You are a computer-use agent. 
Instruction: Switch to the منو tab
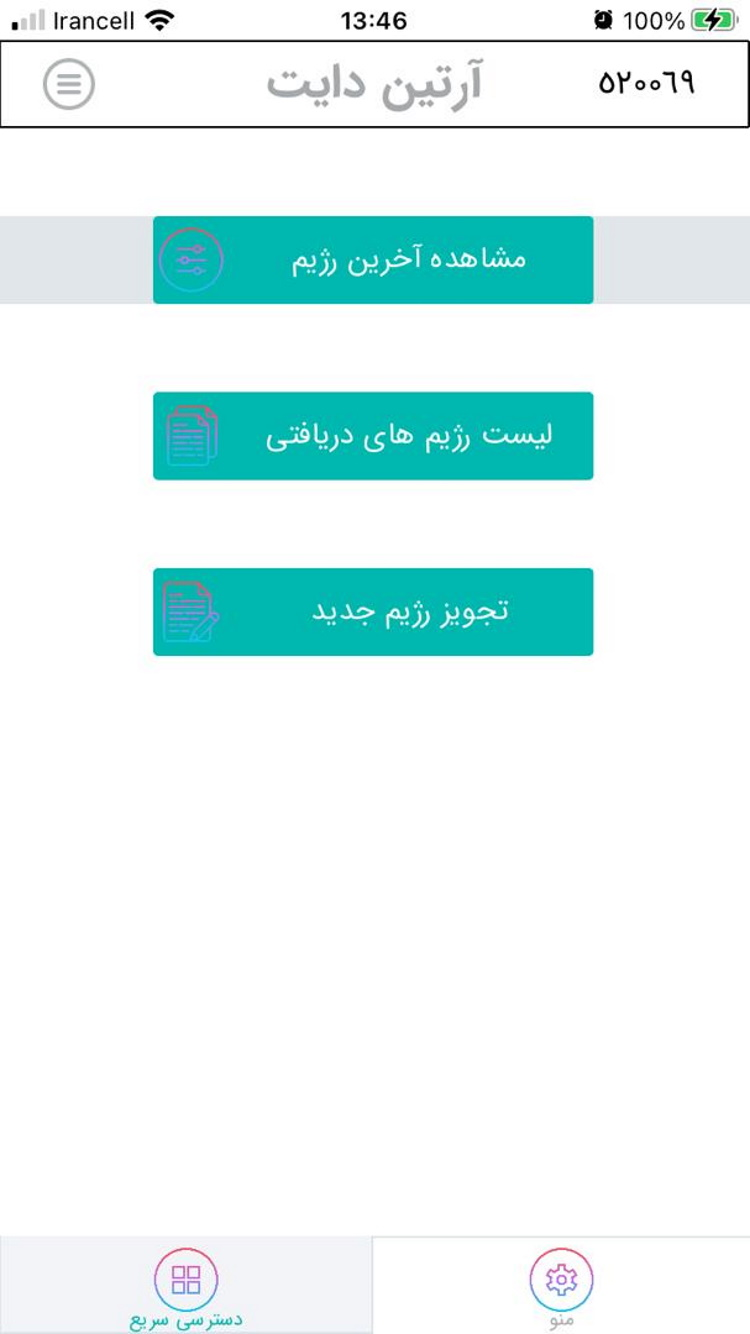[563, 1290]
